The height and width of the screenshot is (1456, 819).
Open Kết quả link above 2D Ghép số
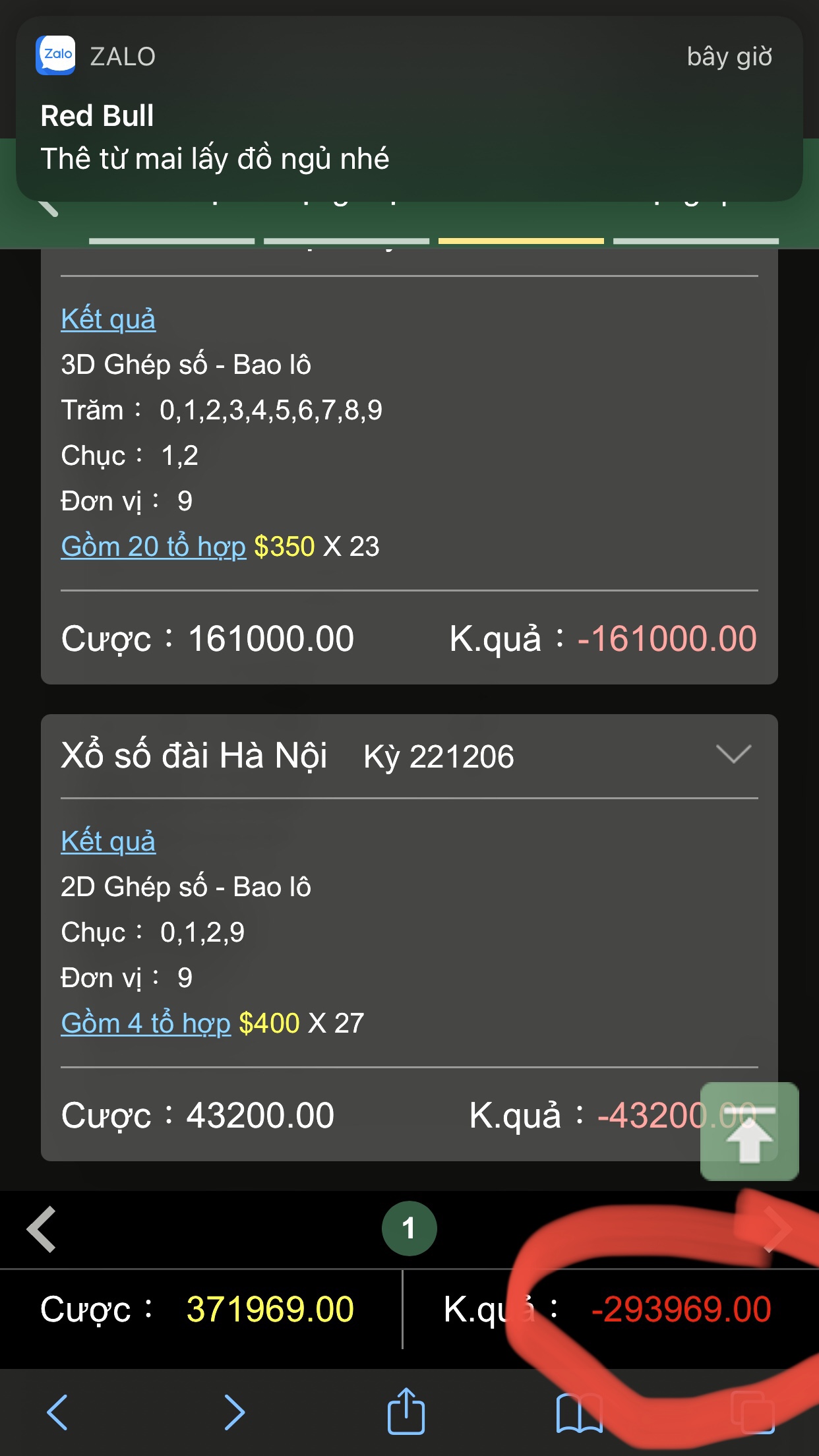point(108,841)
